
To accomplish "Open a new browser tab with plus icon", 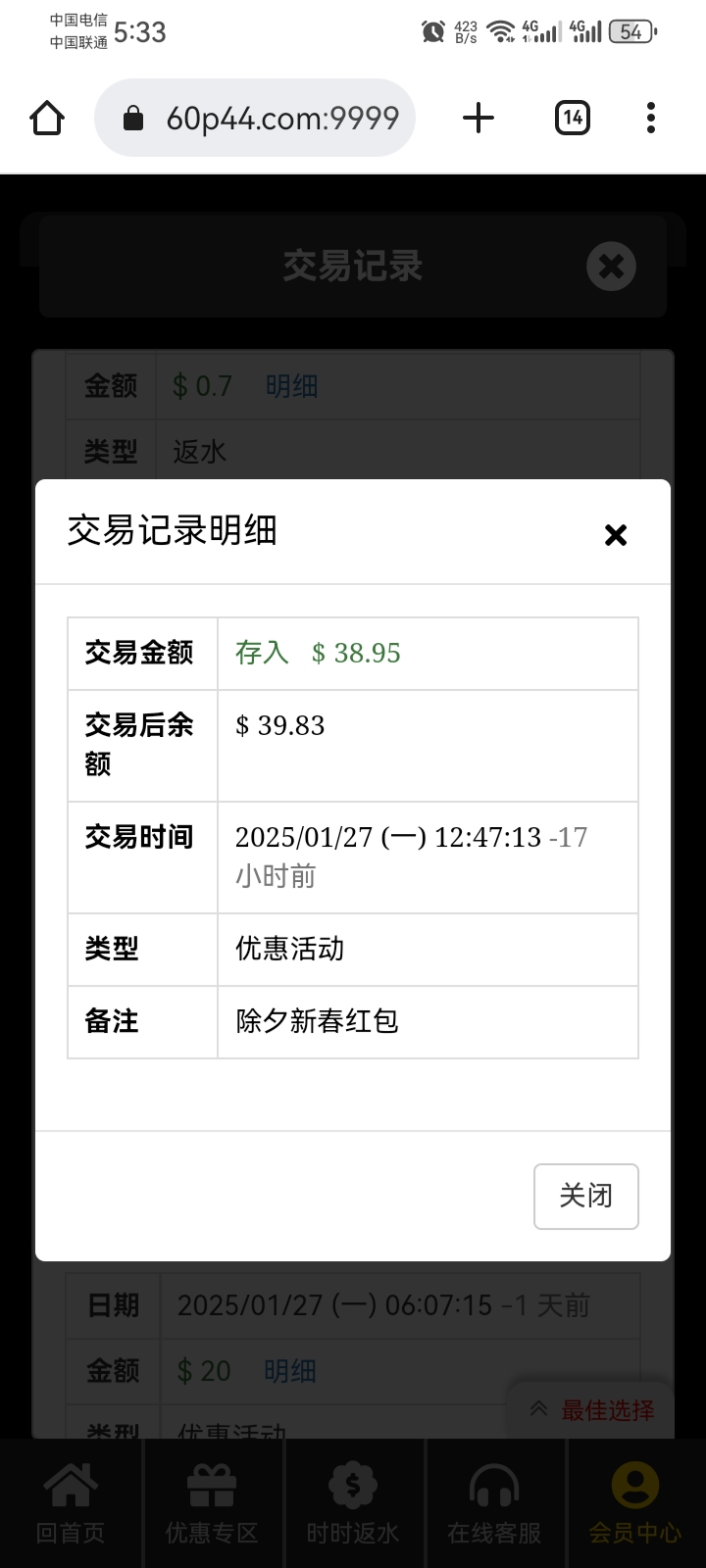I will pyautogui.click(x=478, y=118).
